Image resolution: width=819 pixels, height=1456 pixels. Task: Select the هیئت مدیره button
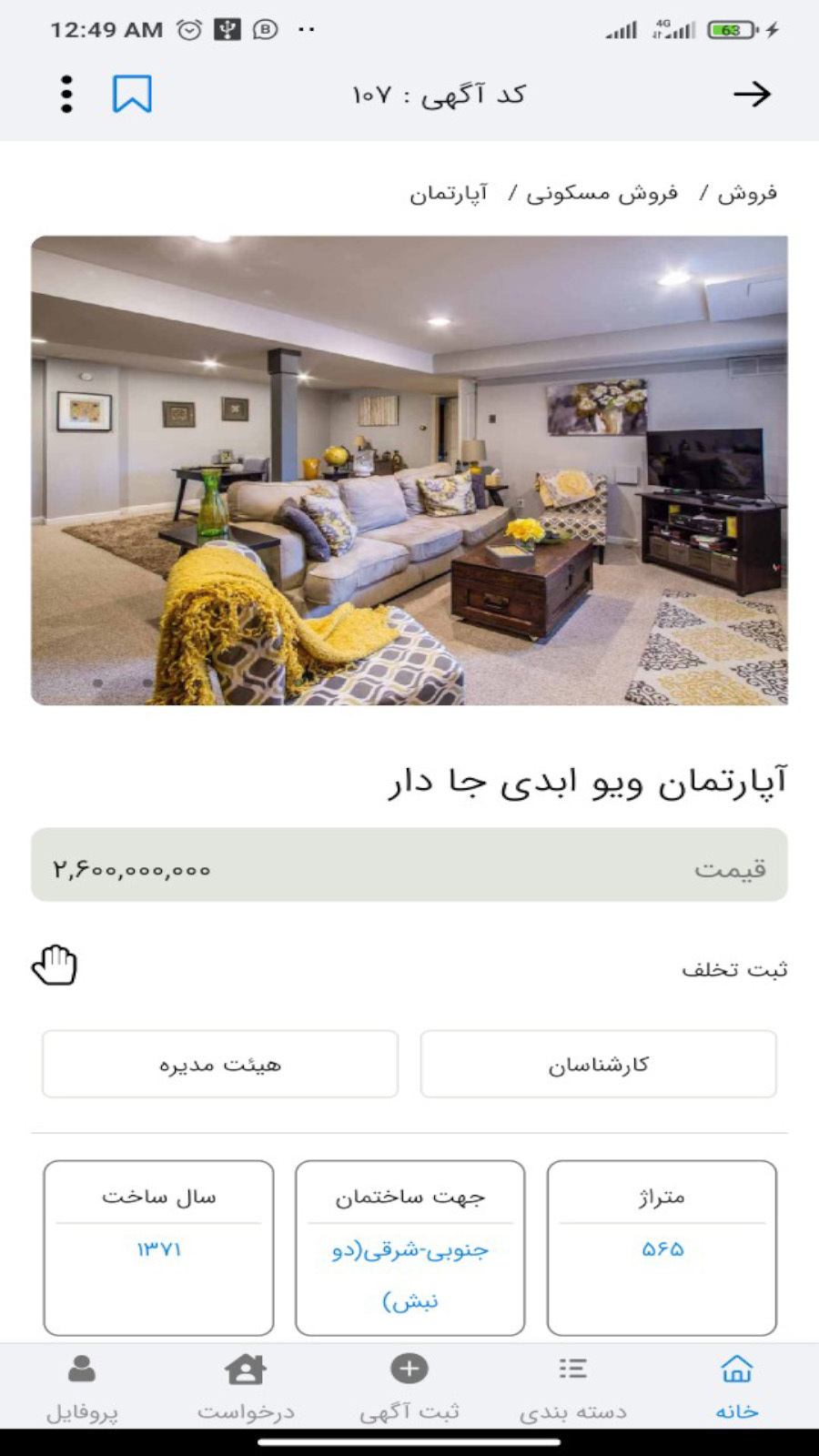click(x=220, y=1064)
